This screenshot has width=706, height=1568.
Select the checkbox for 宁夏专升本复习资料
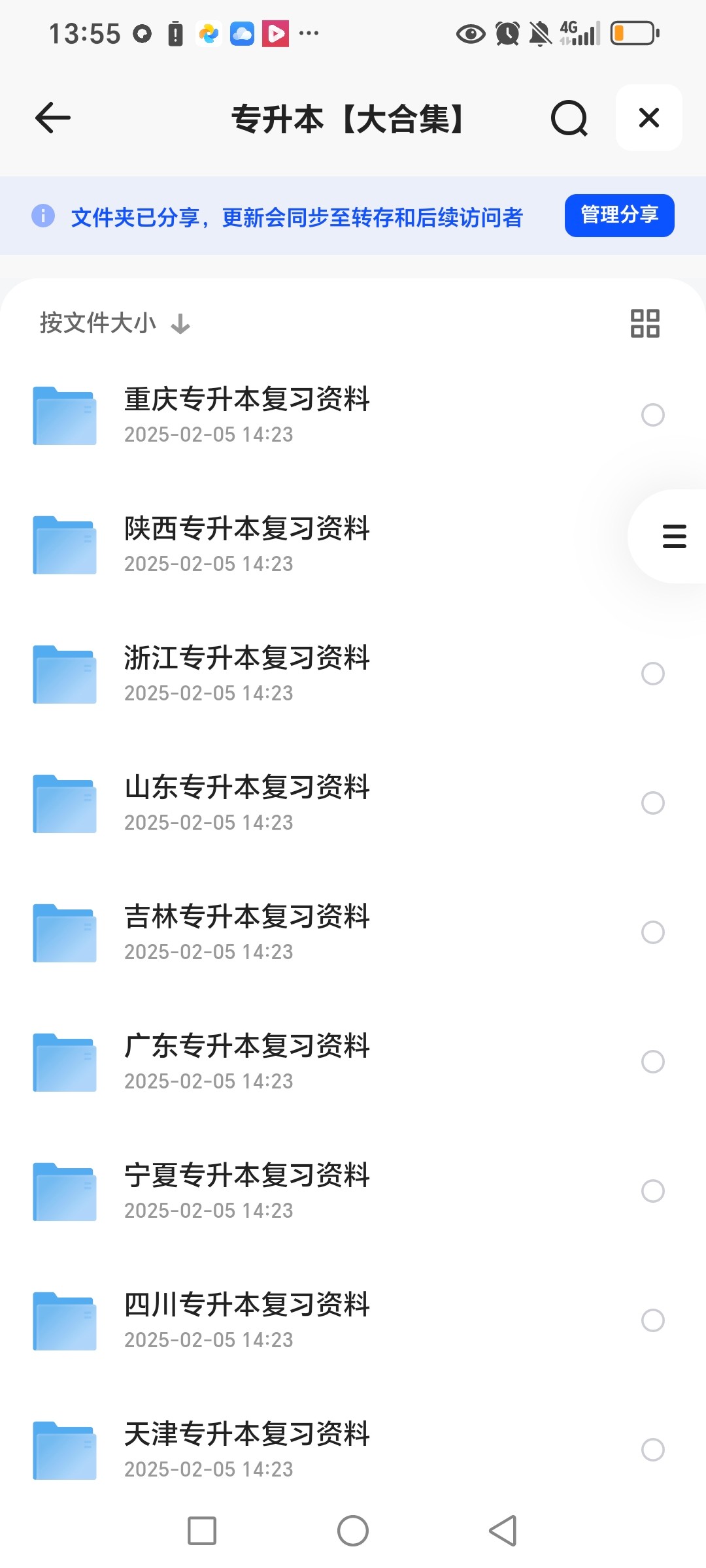652,1191
